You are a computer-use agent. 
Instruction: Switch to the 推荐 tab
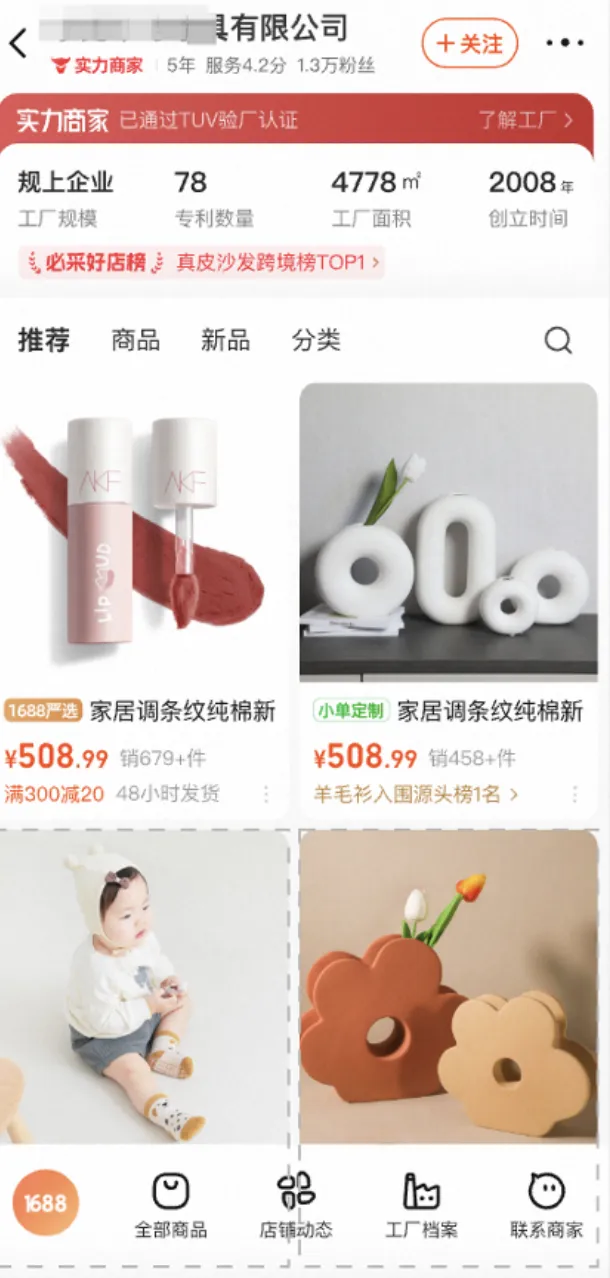[x=44, y=340]
